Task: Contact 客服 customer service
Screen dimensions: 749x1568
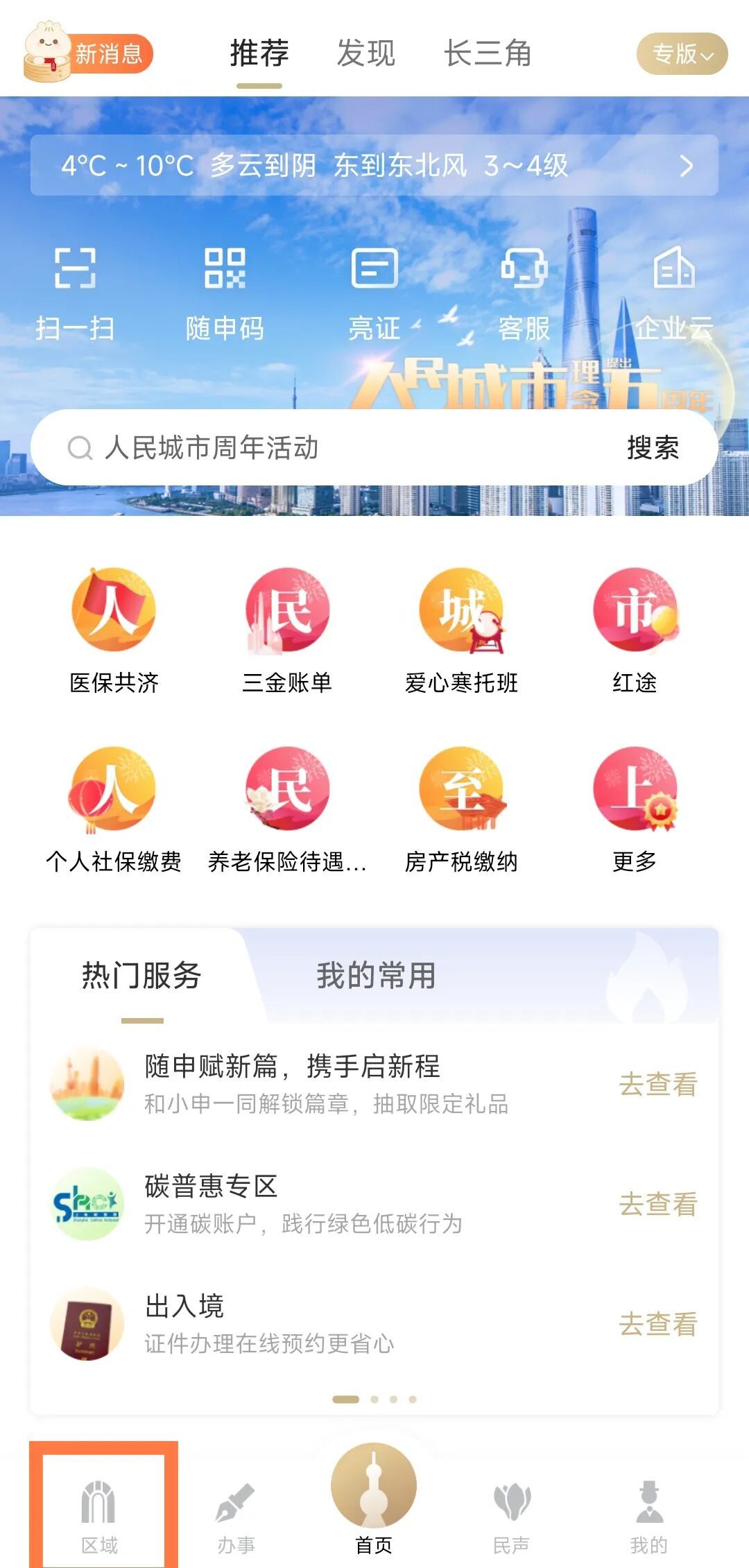Action: 524,291
